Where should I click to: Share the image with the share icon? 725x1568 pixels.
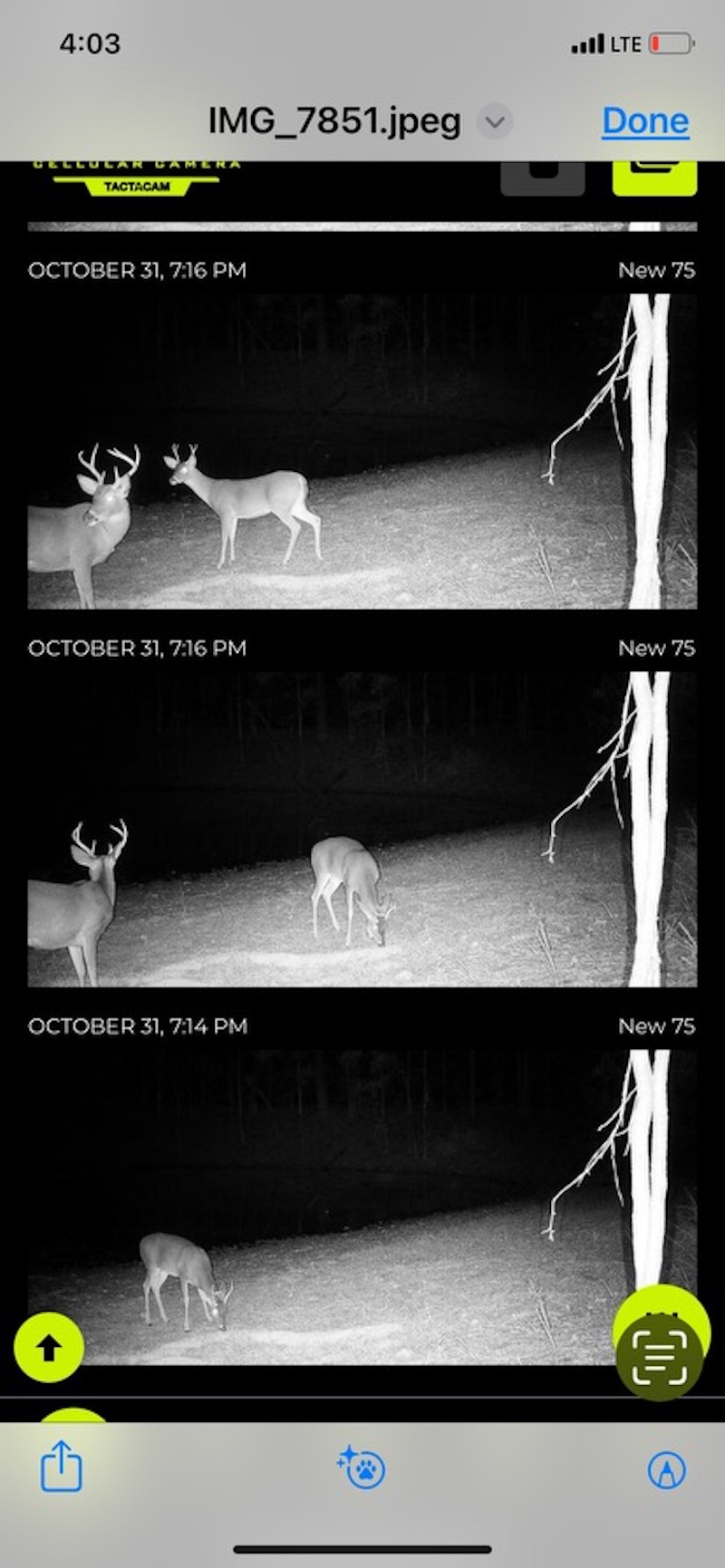pyautogui.click(x=62, y=1467)
